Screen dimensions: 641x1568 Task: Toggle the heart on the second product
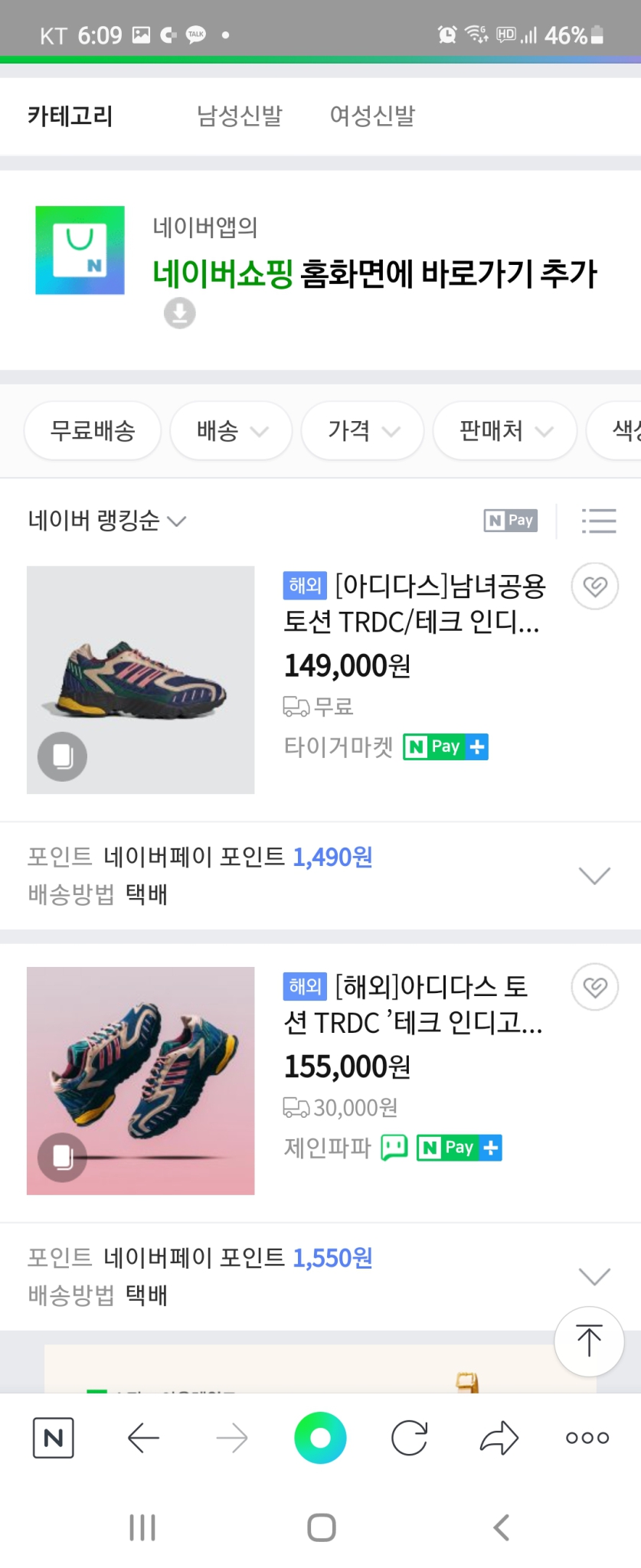click(595, 987)
